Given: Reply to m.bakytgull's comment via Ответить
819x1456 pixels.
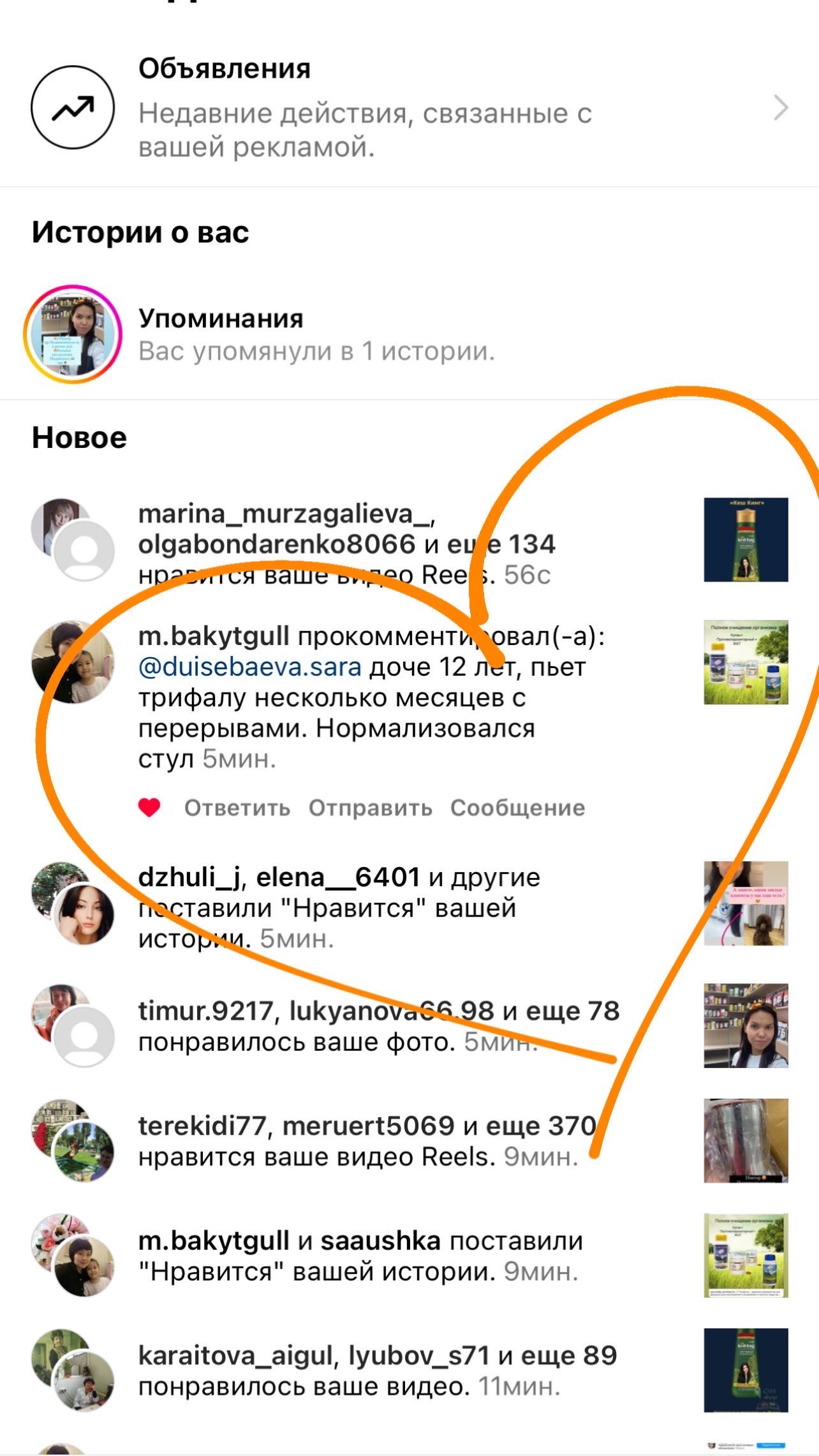Looking at the screenshot, I should [x=237, y=808].
